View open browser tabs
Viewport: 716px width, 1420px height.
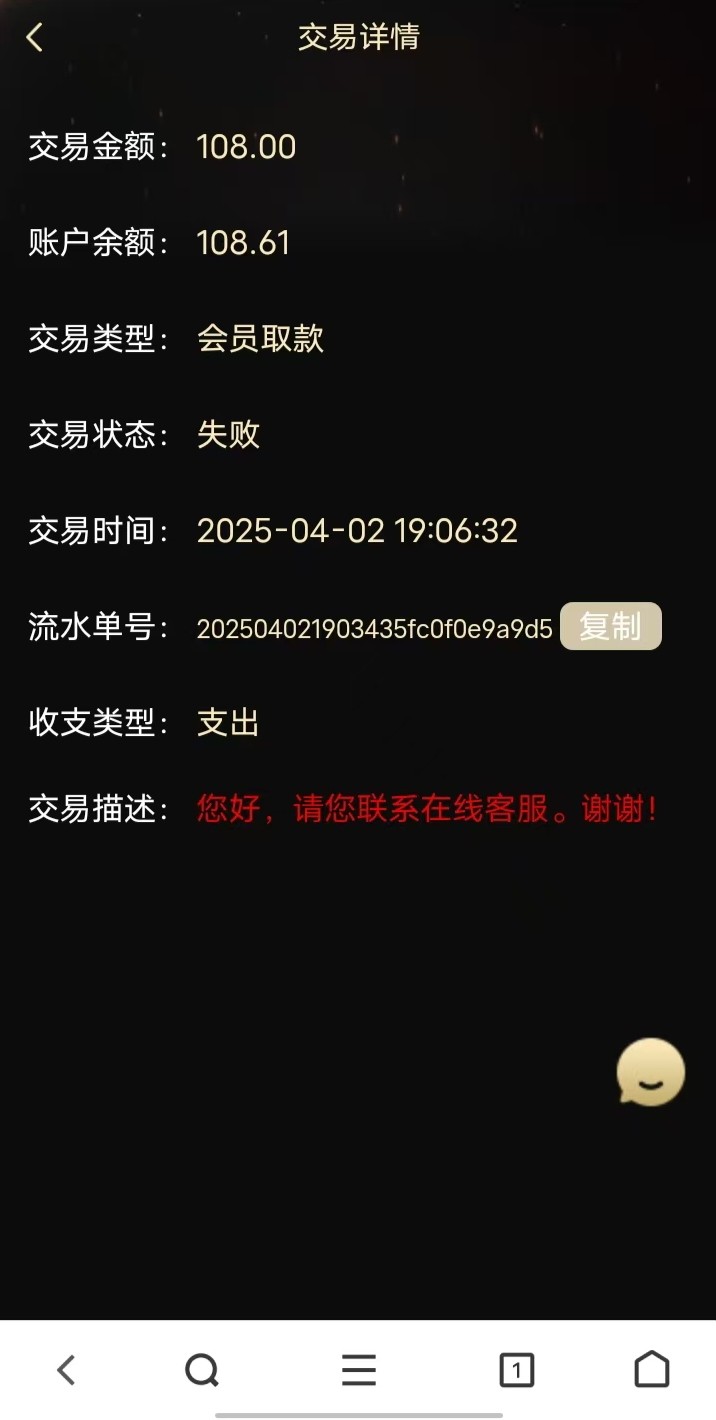516,1369
